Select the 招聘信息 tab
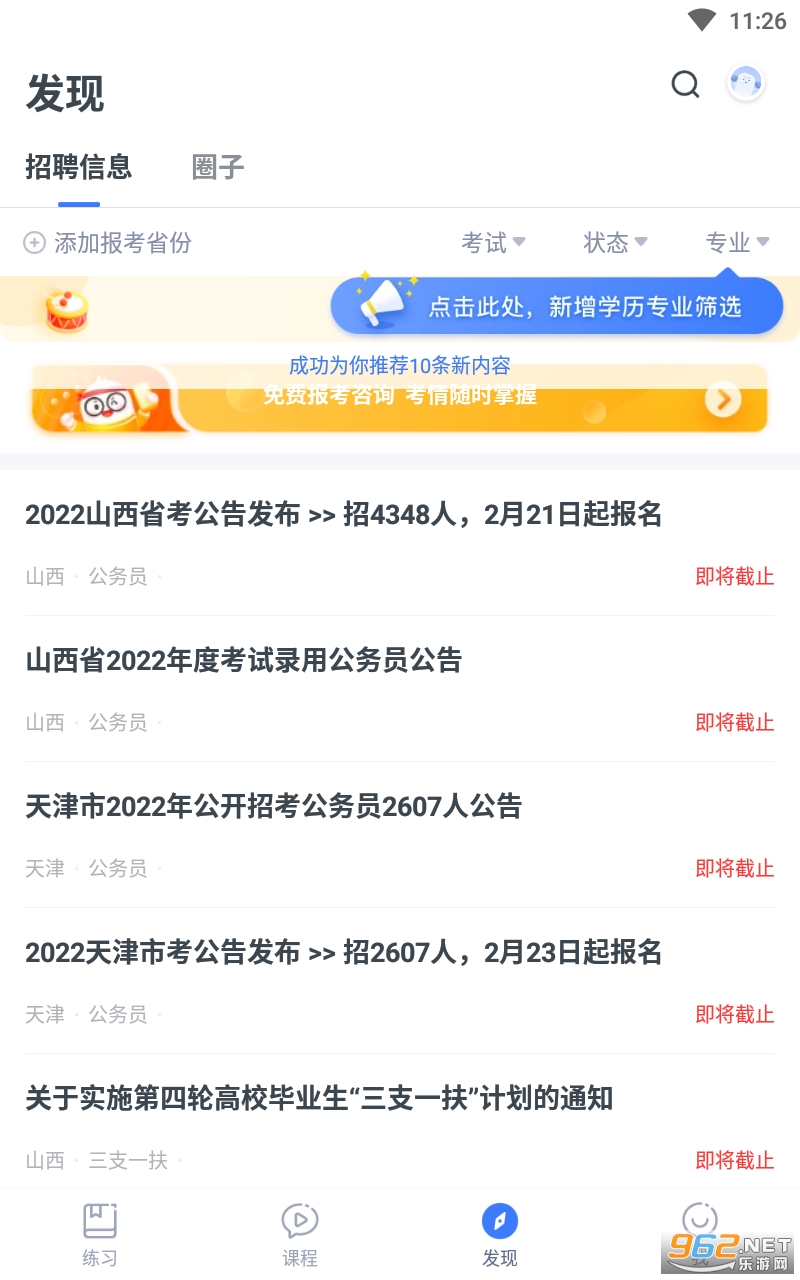 click(79, 167)
